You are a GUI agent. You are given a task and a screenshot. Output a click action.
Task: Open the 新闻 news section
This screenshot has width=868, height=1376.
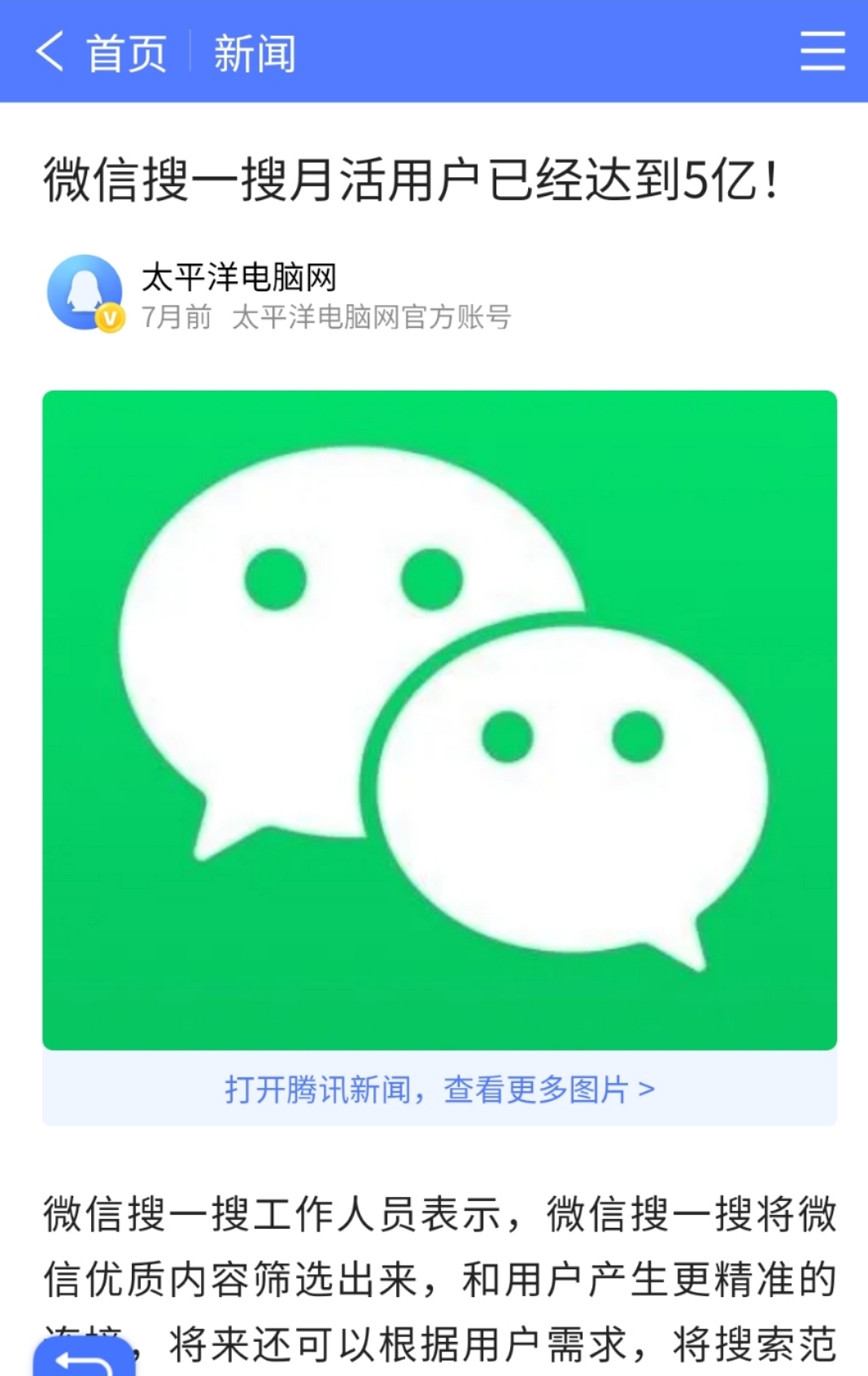(x=255, y=54)
